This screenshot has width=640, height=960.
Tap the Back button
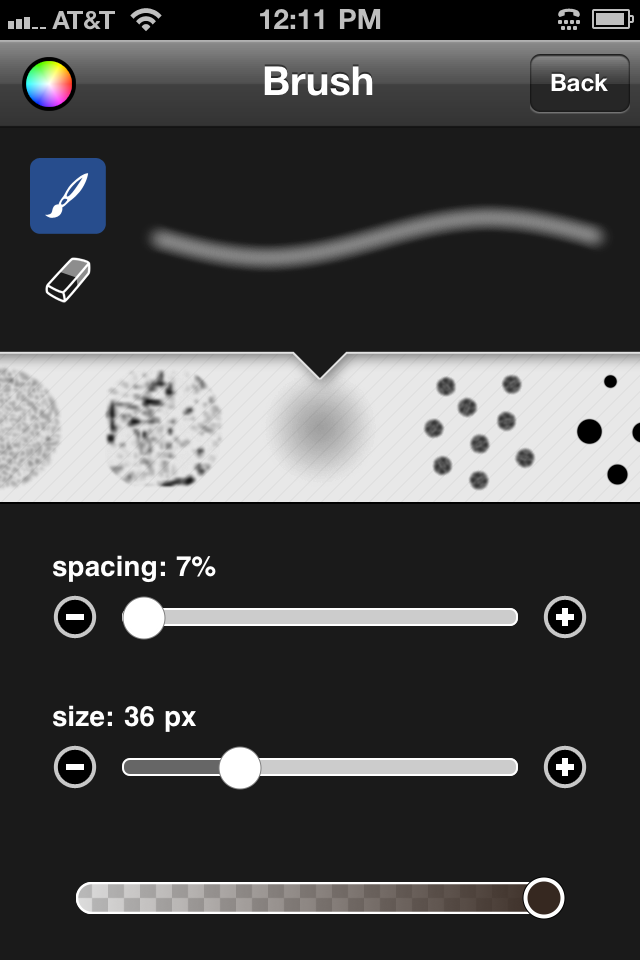click(578, 83)
